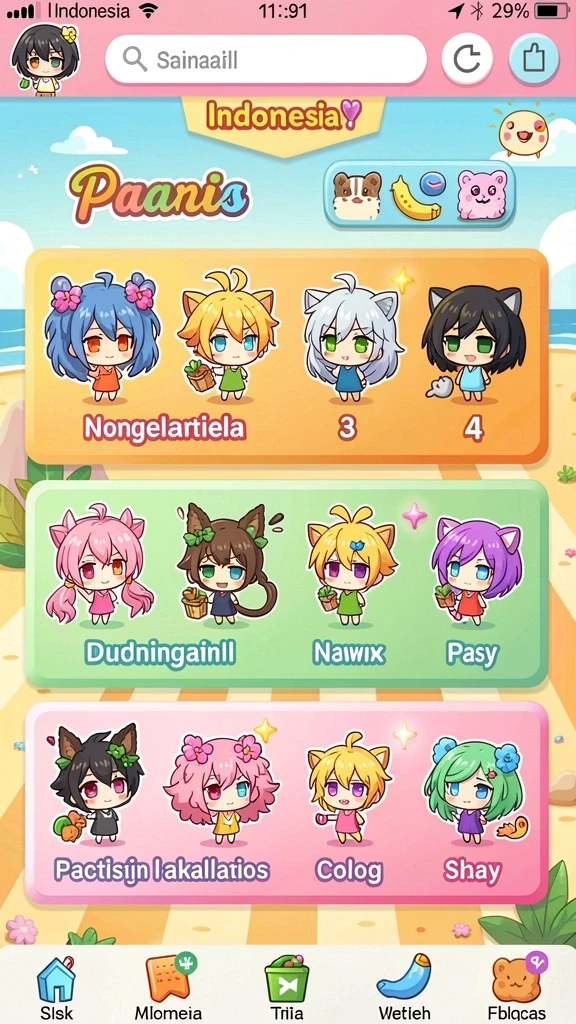Screen dimensions: 576x1024
Task: Select the banana sticker in the tray
Action: pos(418,195)
